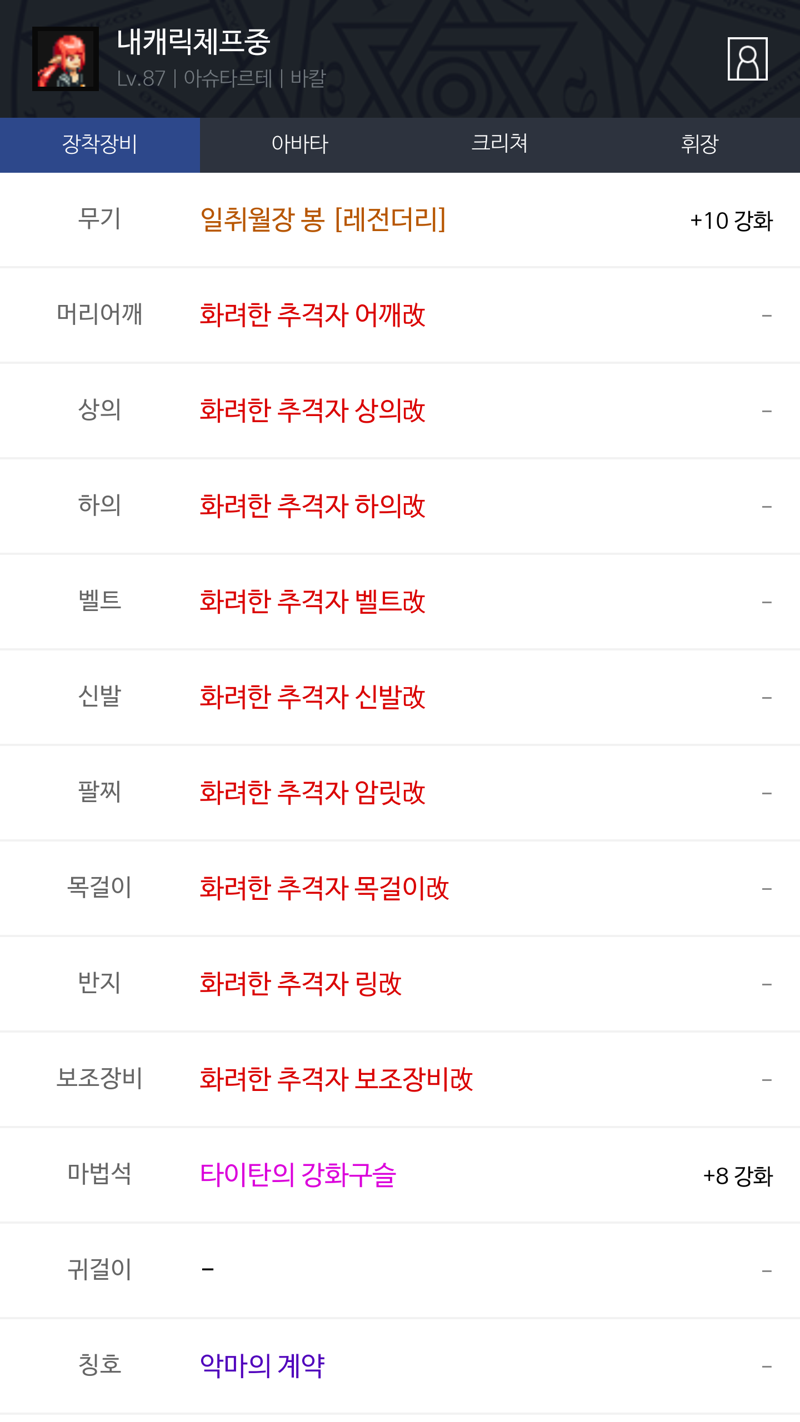
Task: Open ring 화려한 추격자 링改
Action: 400,983
